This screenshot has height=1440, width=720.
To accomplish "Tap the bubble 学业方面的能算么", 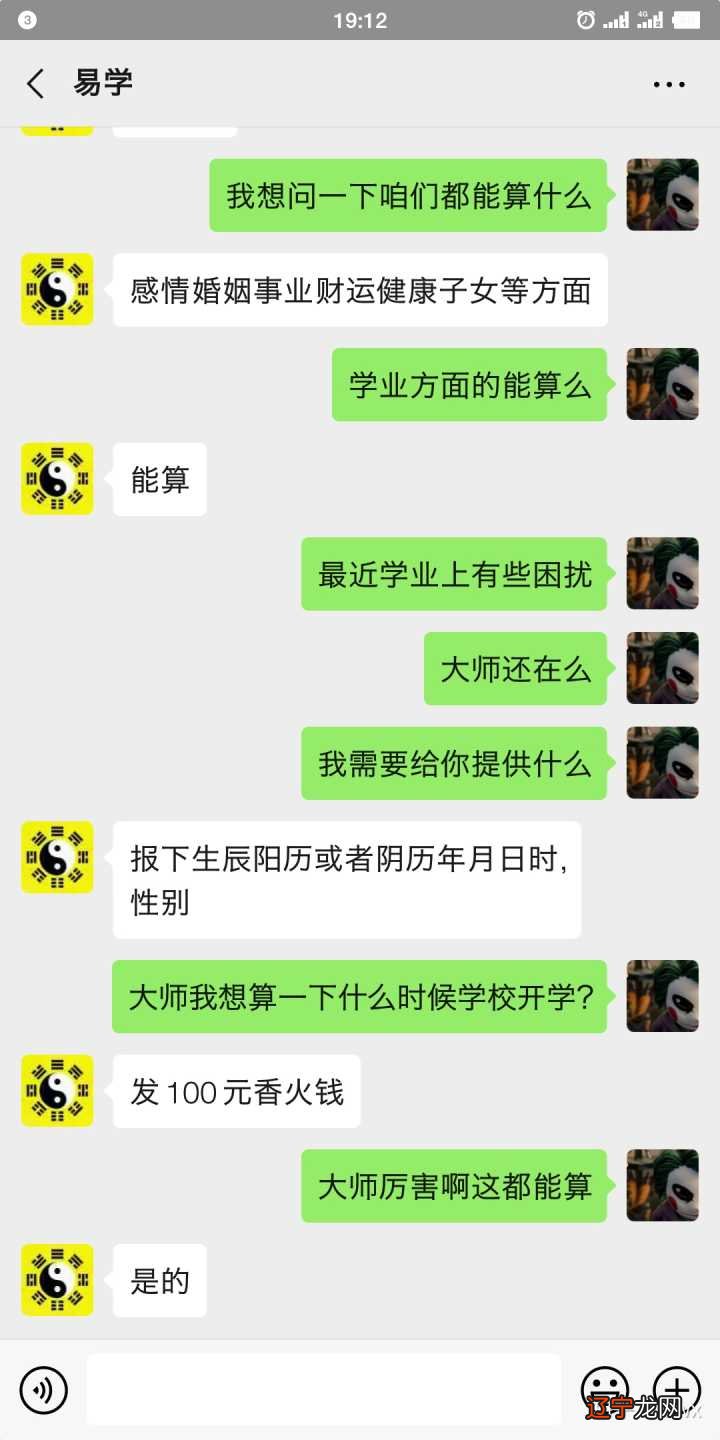I will pos(468,384).
